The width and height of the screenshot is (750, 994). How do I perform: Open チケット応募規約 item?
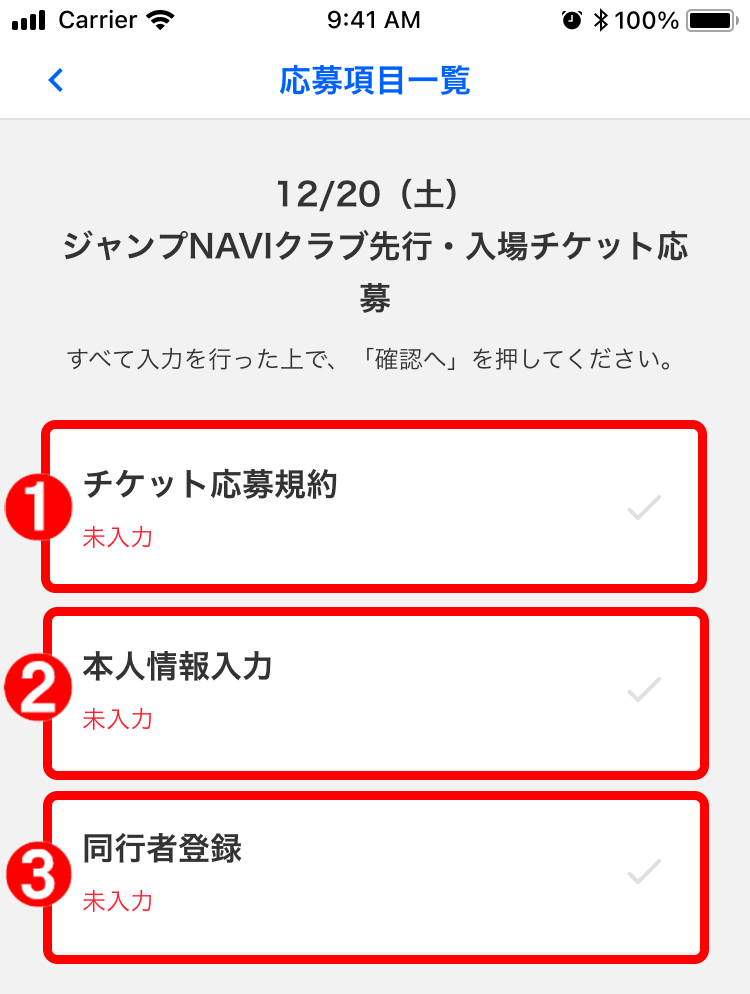(x=375, y=506)
